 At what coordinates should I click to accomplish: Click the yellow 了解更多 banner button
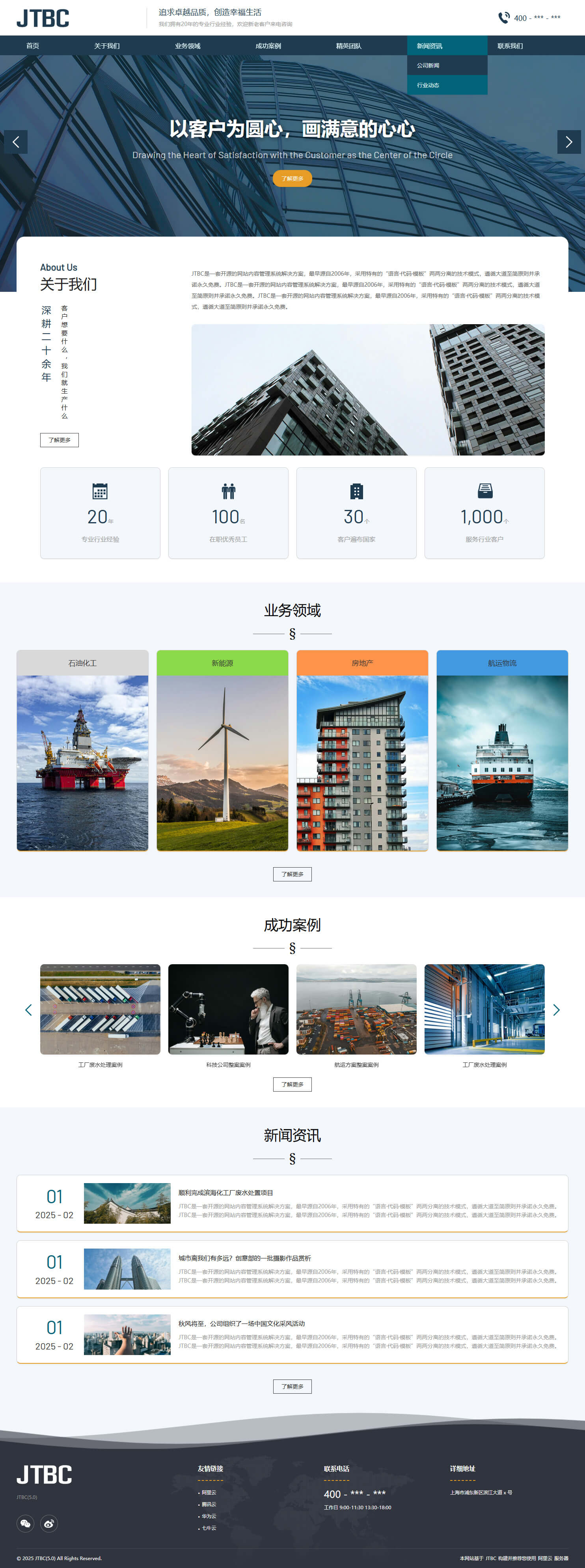292,178
